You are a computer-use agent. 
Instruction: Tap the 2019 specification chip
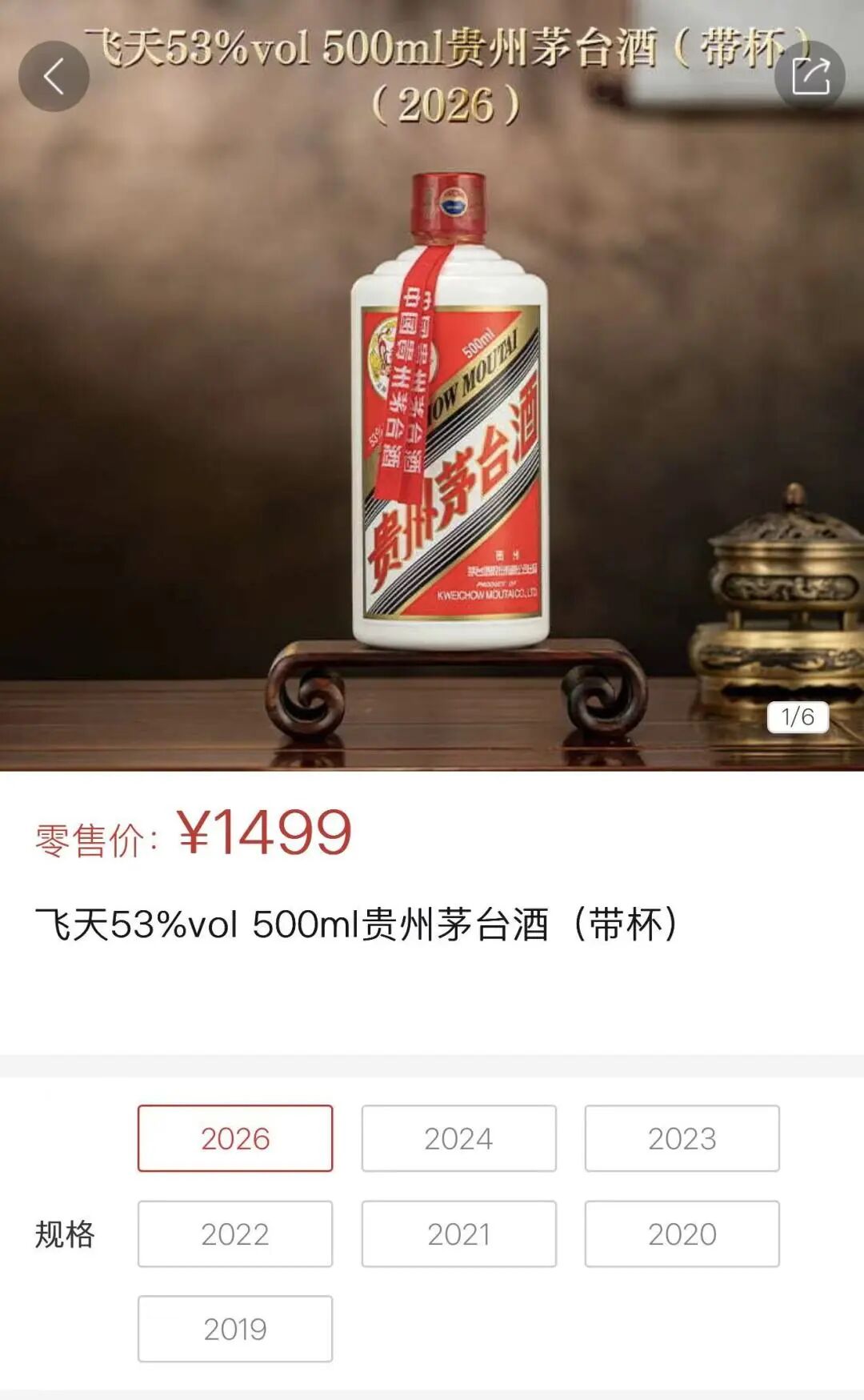(x=235, y=1329)
